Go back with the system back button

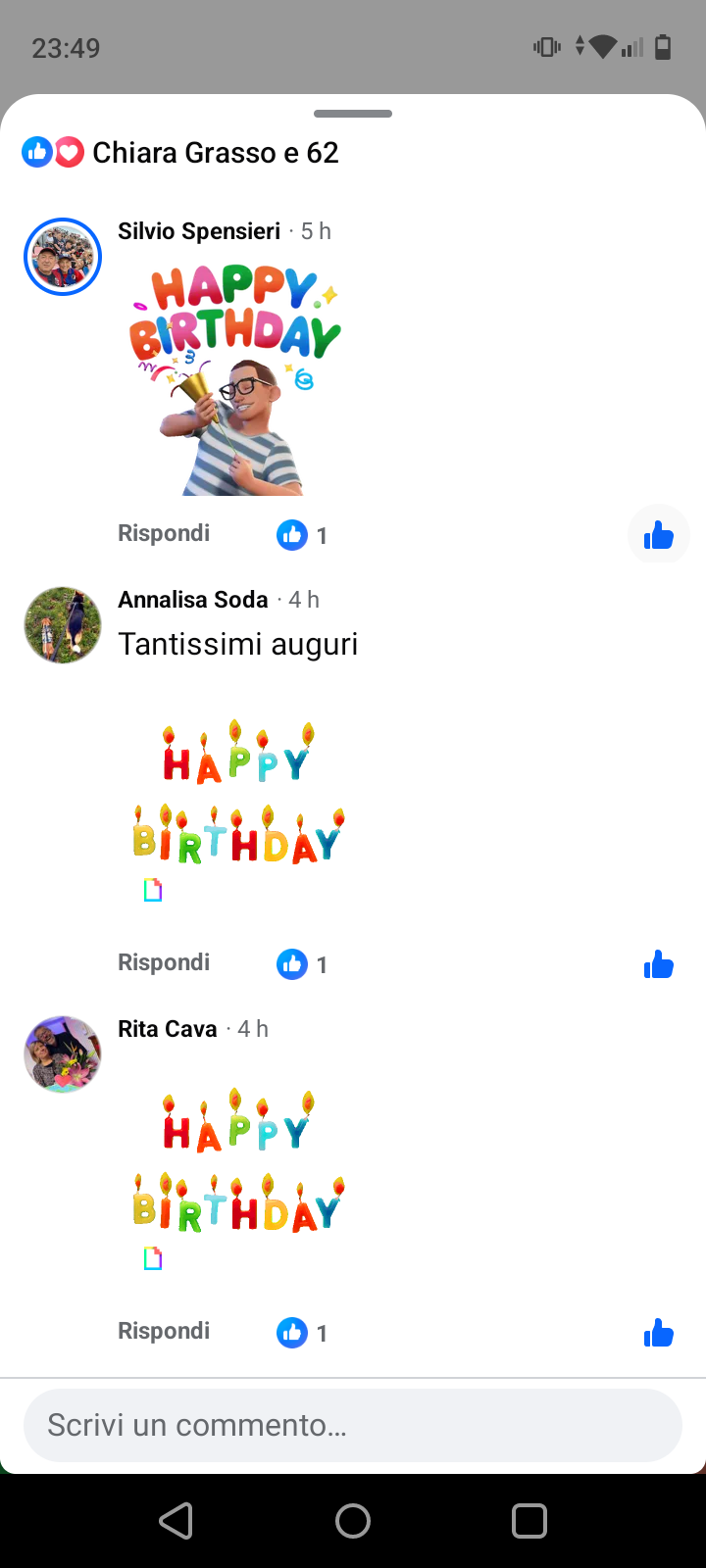coord(176,1521)
